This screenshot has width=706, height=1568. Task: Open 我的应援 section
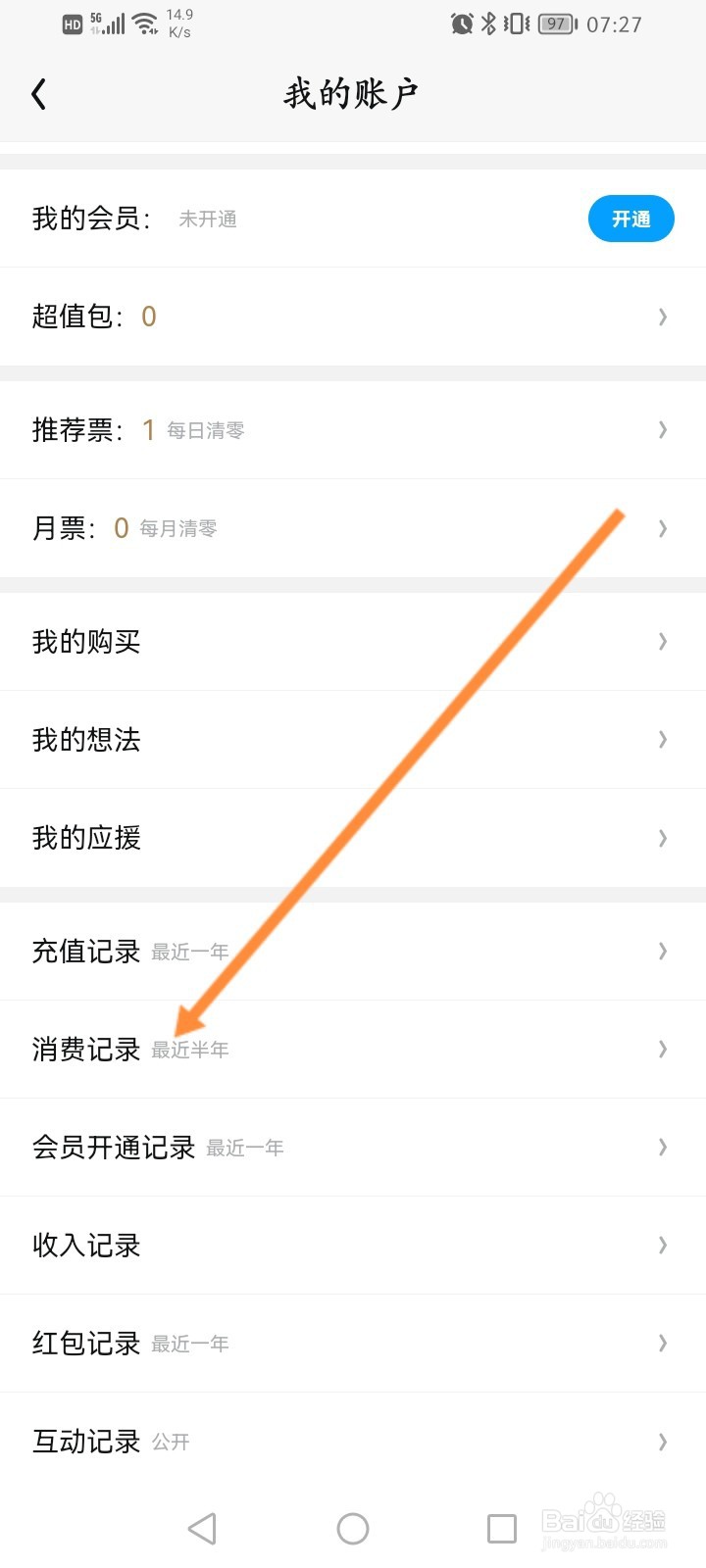tap(353, 838)
